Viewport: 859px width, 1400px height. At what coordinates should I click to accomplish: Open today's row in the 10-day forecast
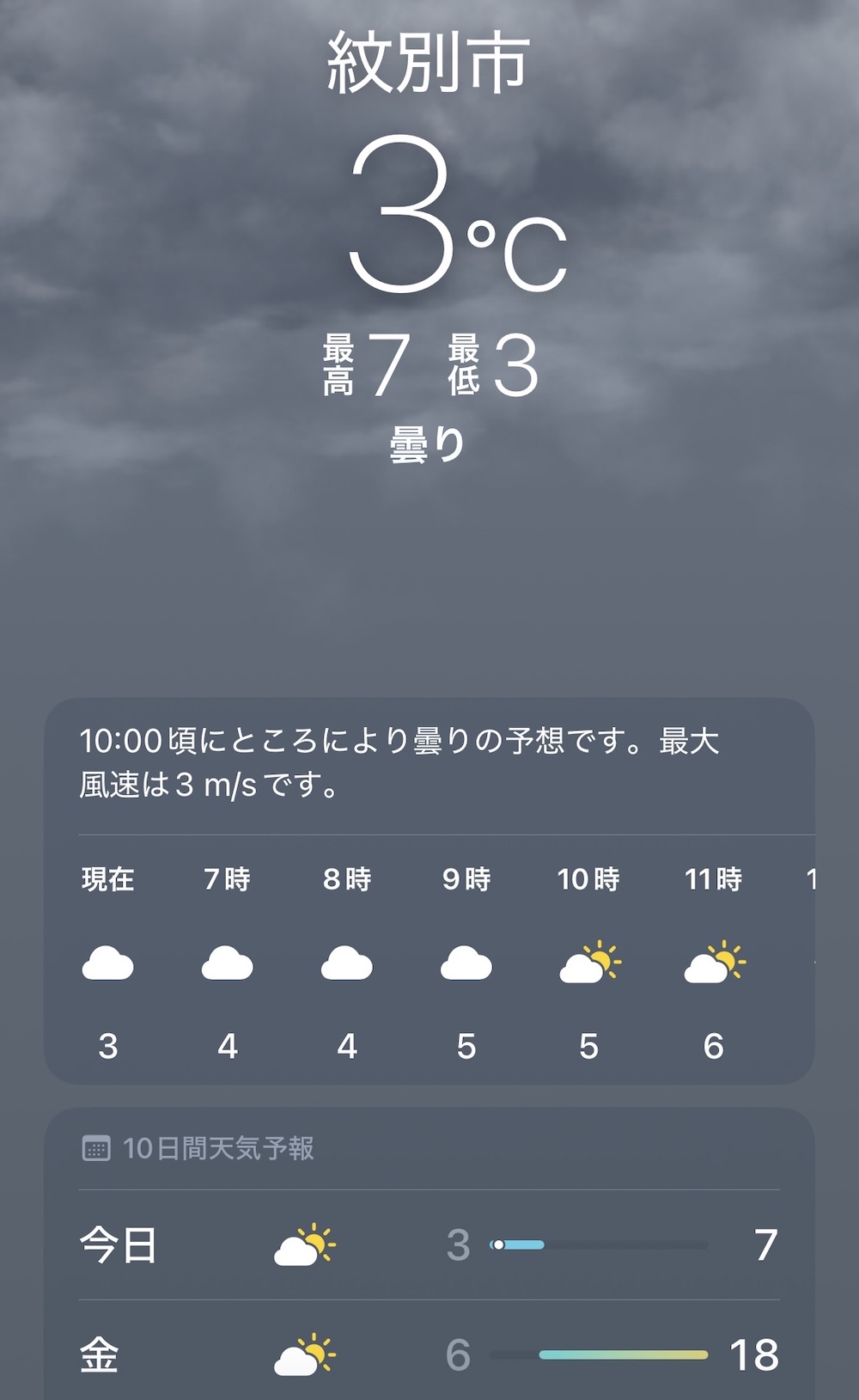(429, 1244)
